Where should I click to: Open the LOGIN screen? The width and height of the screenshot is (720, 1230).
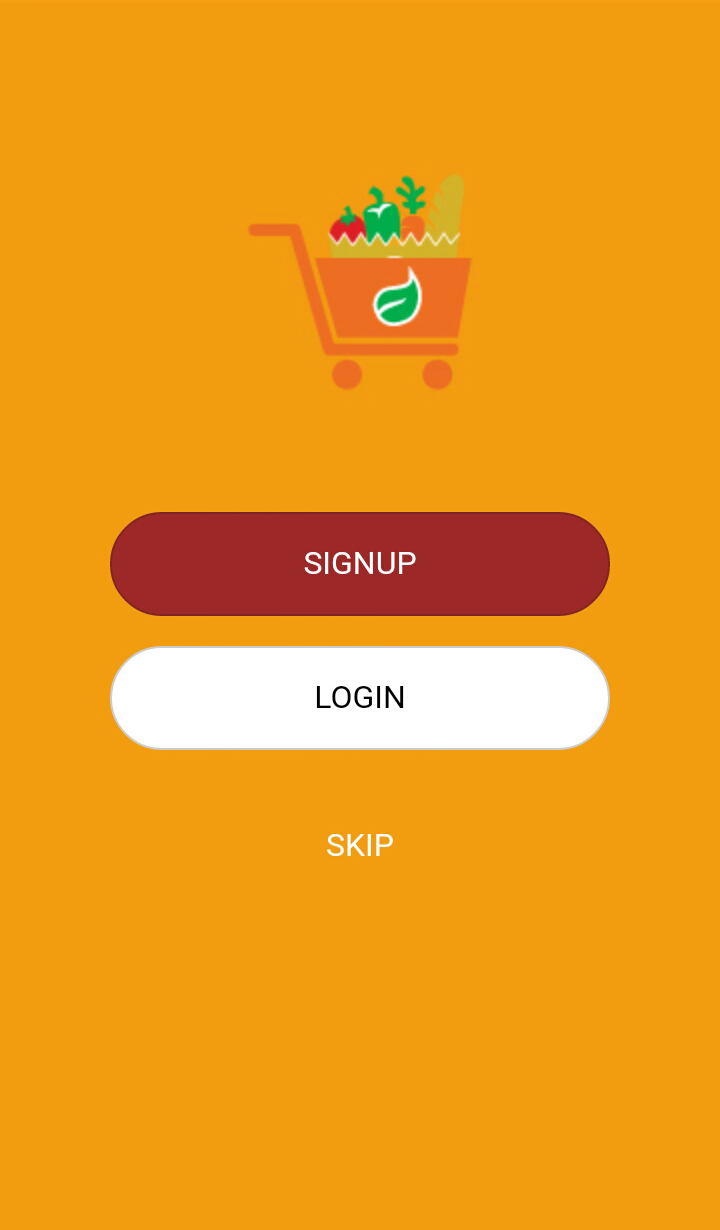[x=360, y=698]
